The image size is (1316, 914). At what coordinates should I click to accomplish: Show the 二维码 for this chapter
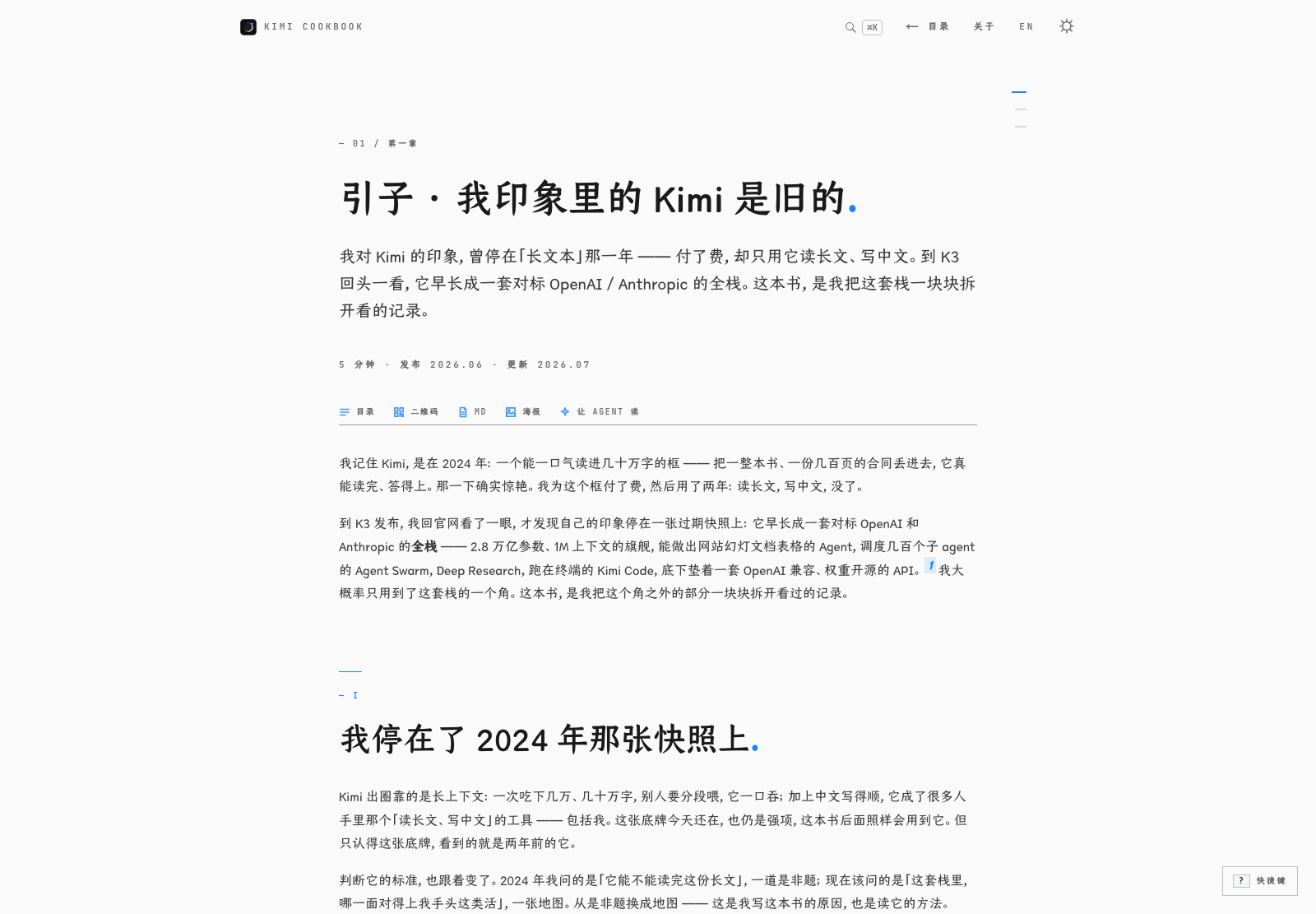415,412
